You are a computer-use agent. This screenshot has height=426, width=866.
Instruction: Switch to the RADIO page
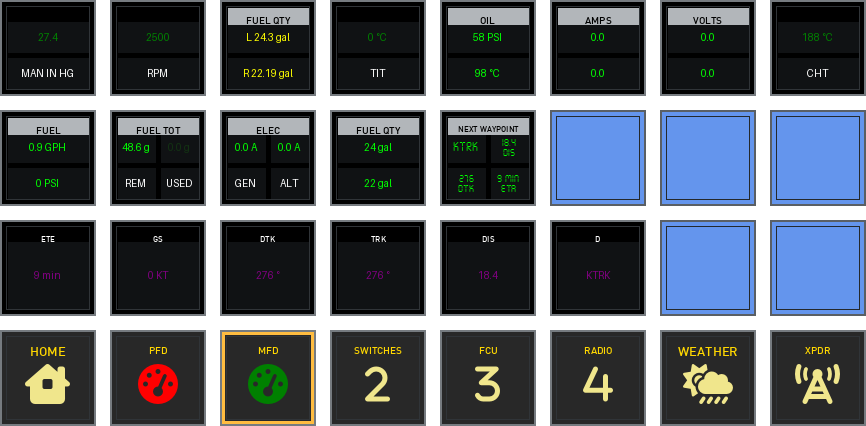(x=598, y=378)
